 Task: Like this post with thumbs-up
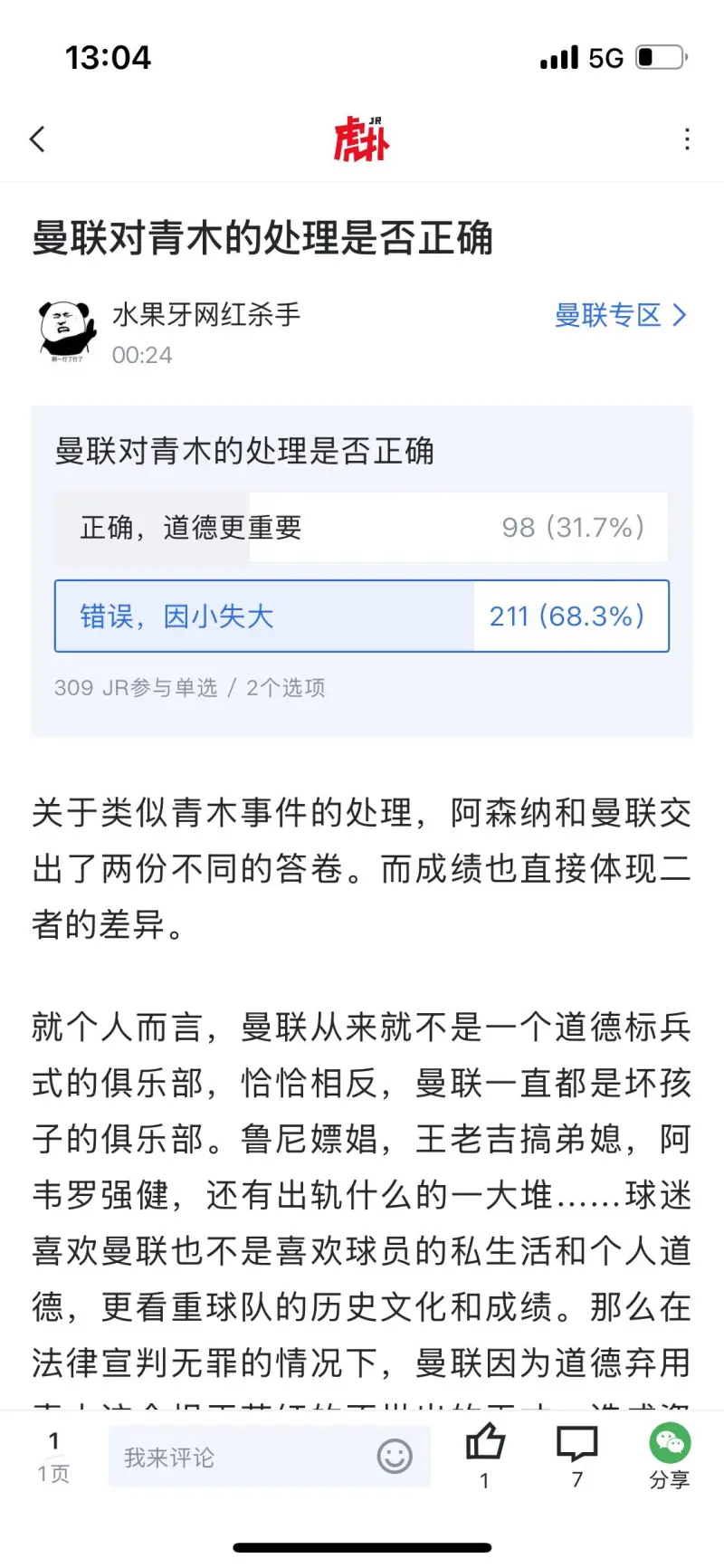click(485, 1447)
